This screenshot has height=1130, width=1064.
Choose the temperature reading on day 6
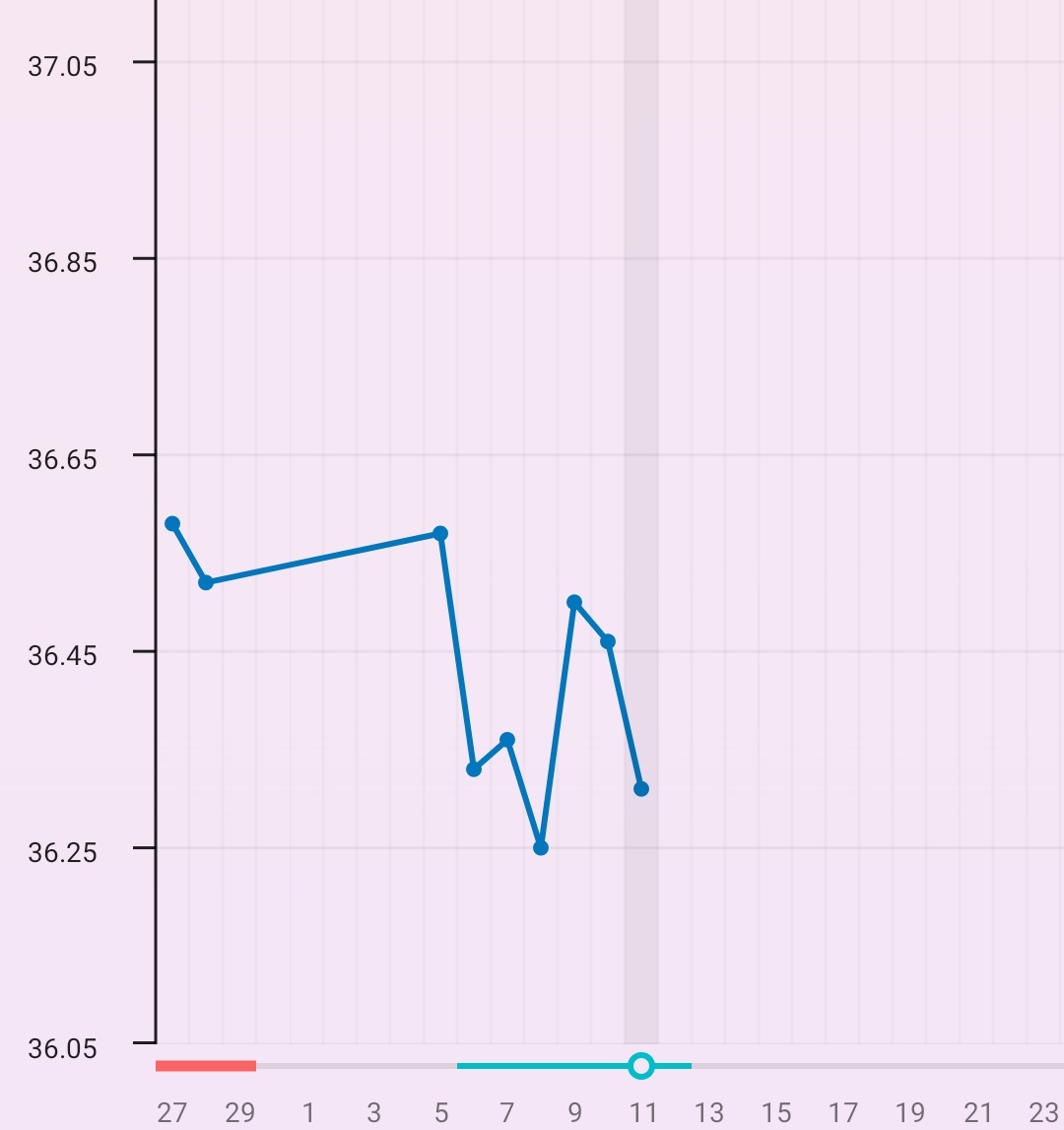474,769
